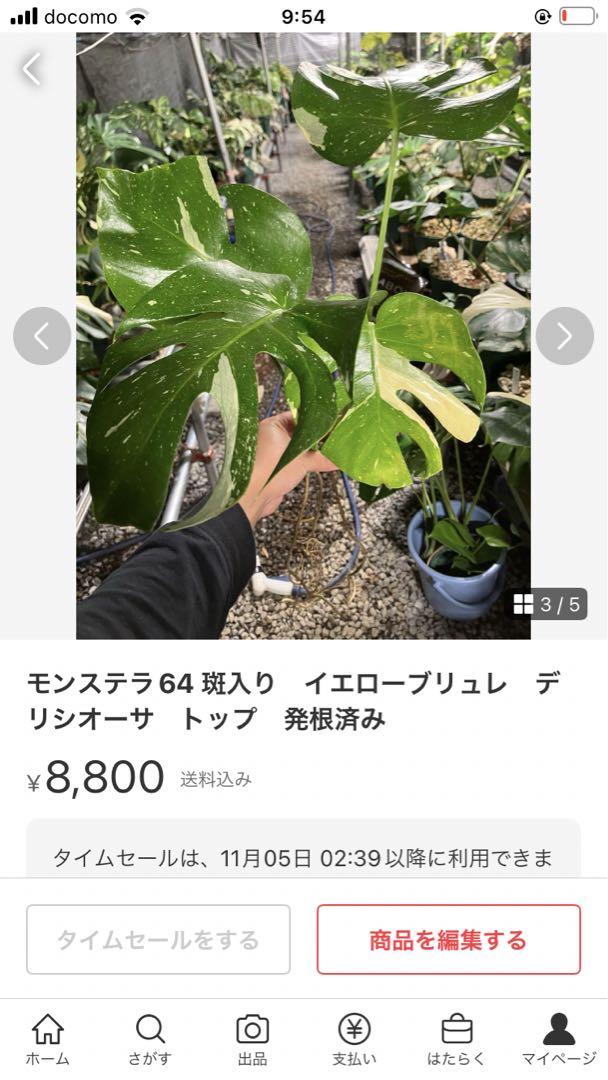Switch to the ホーム tab
The width and height of the screenshot is (608, 1080).
pos(48,1039)
